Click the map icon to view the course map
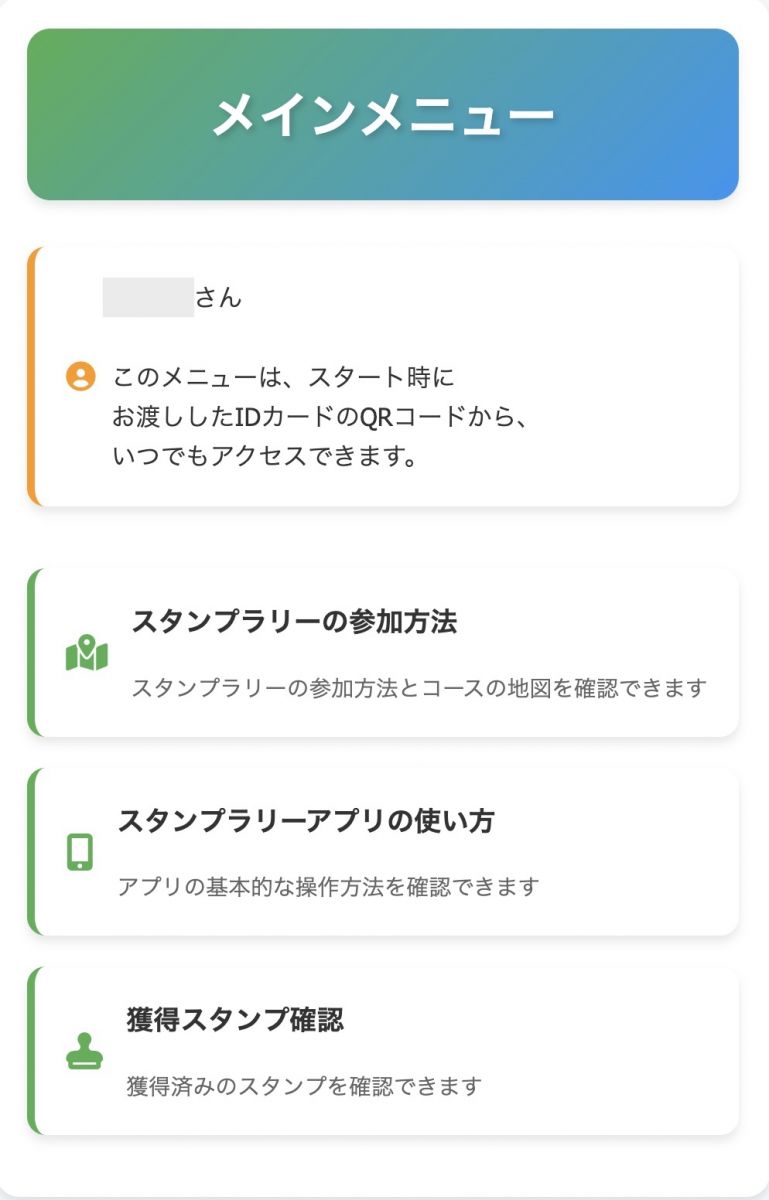 coord(85,650)
